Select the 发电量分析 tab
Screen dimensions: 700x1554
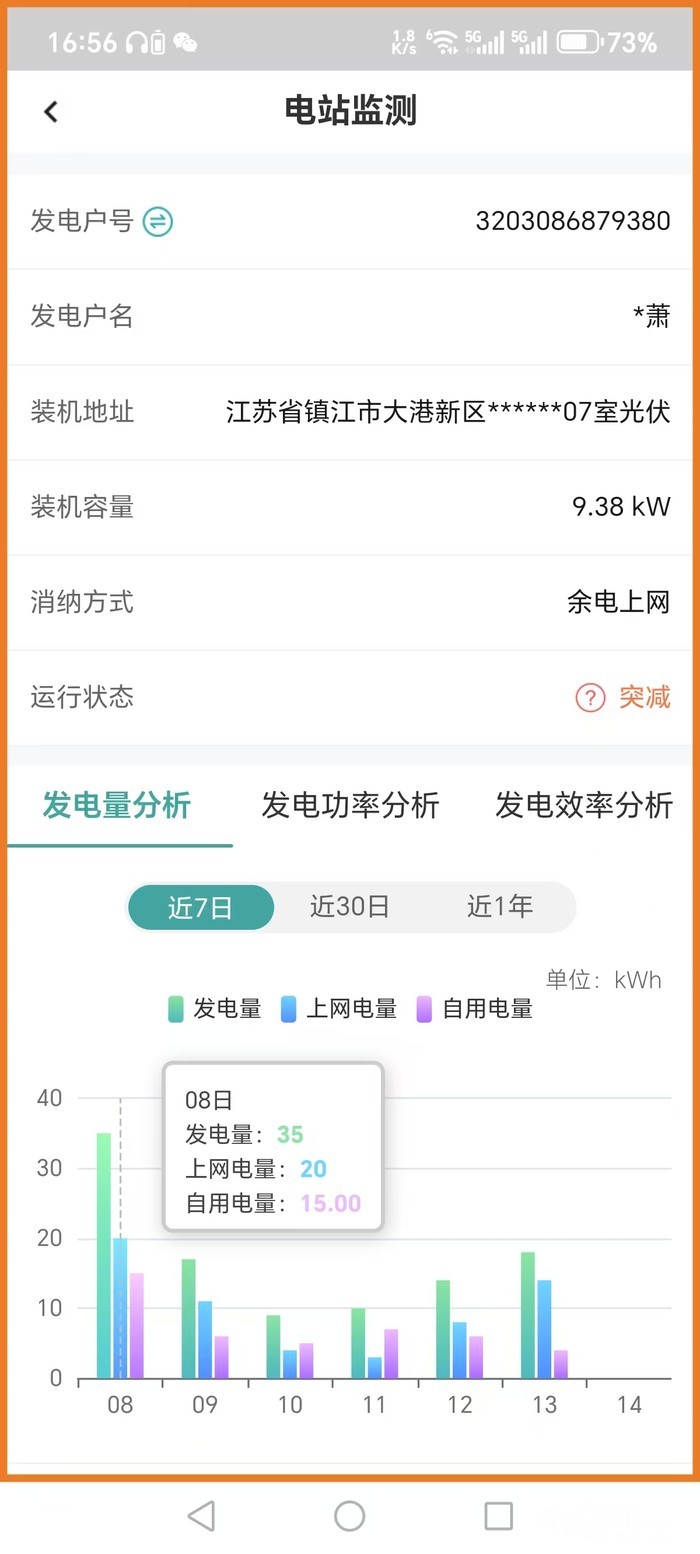click(117, 805)
